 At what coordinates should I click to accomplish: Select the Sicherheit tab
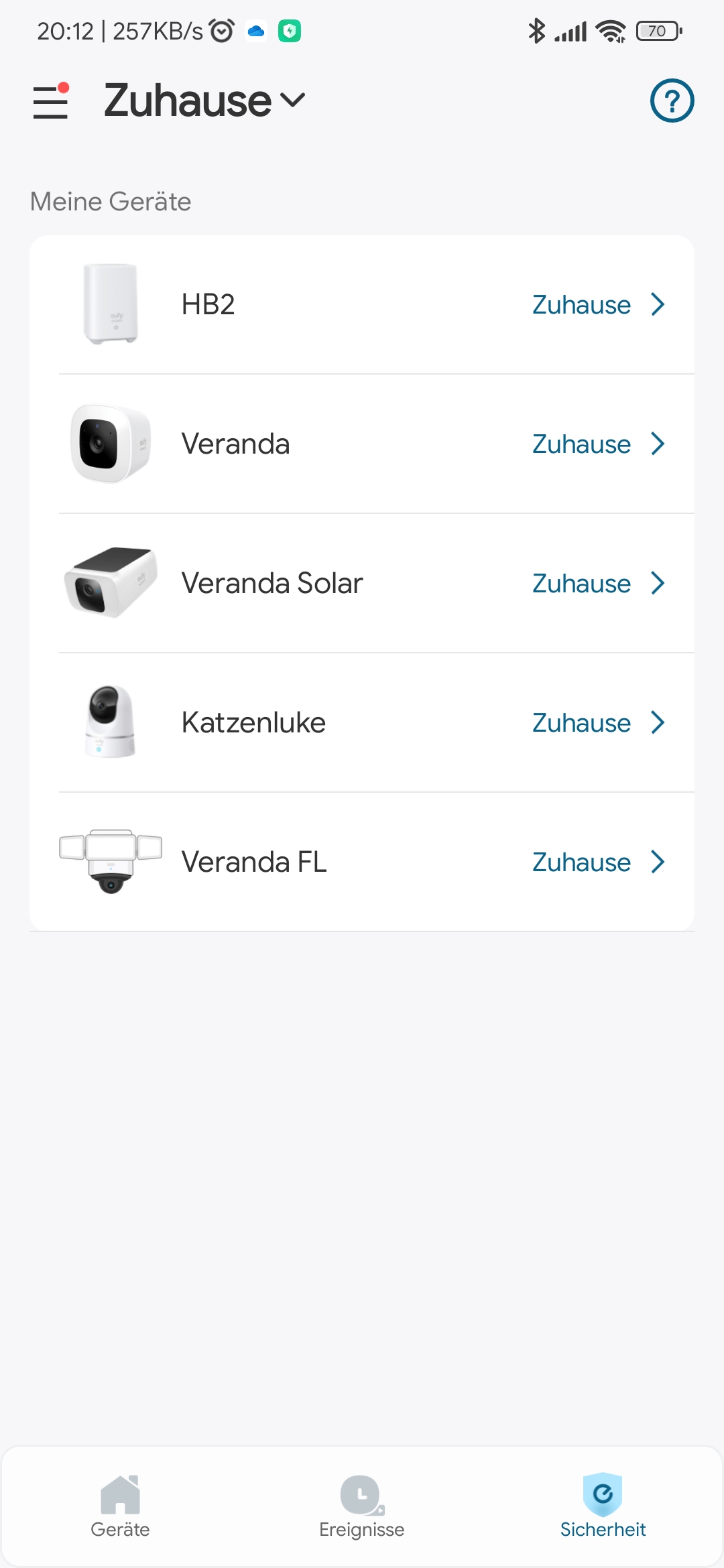click(603, 1506)
